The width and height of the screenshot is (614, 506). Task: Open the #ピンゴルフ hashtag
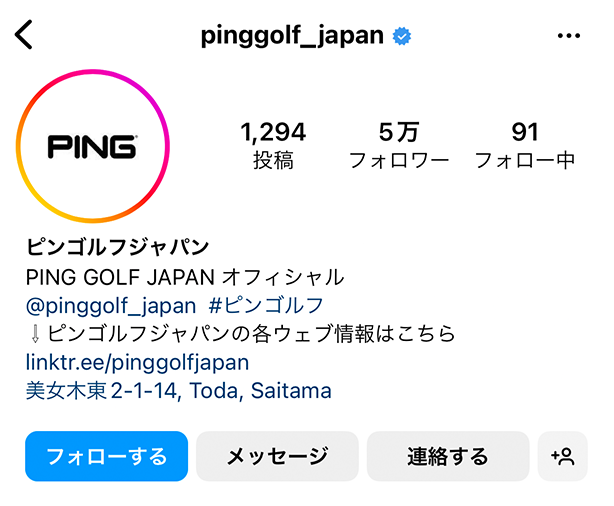coord(265,305)
